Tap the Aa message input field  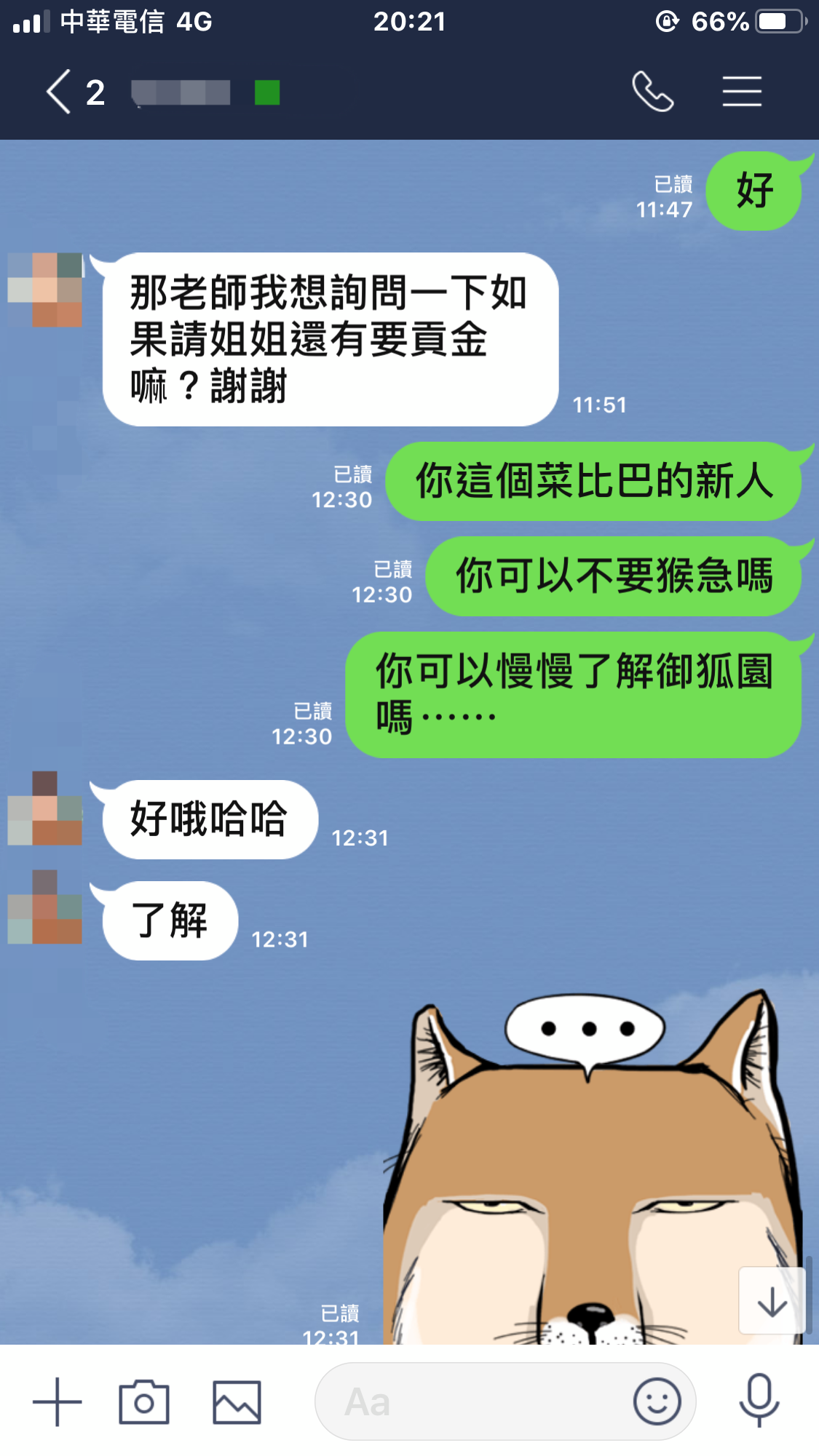point(473,1401)
